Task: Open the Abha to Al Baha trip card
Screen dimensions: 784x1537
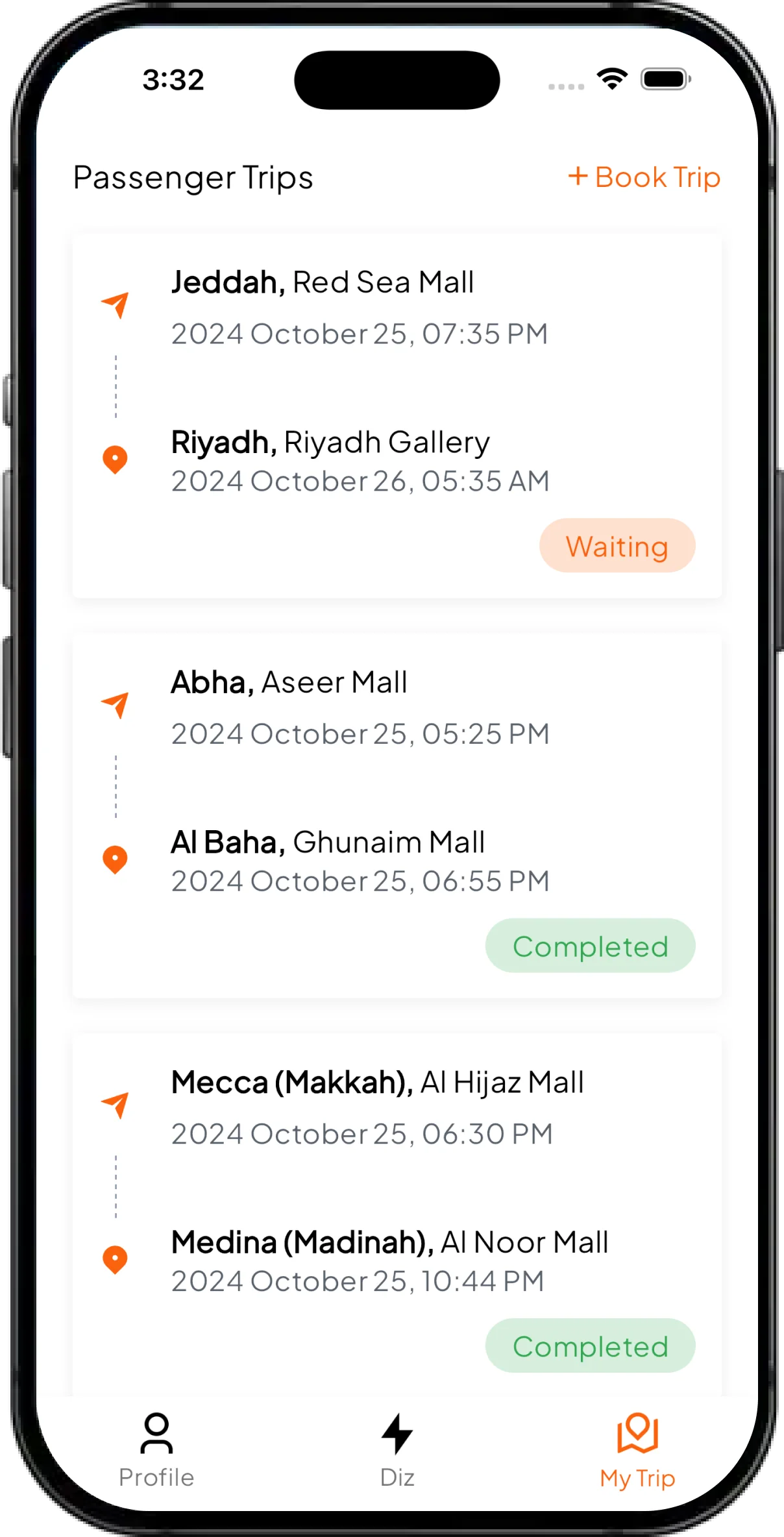Action: point(397,816)
